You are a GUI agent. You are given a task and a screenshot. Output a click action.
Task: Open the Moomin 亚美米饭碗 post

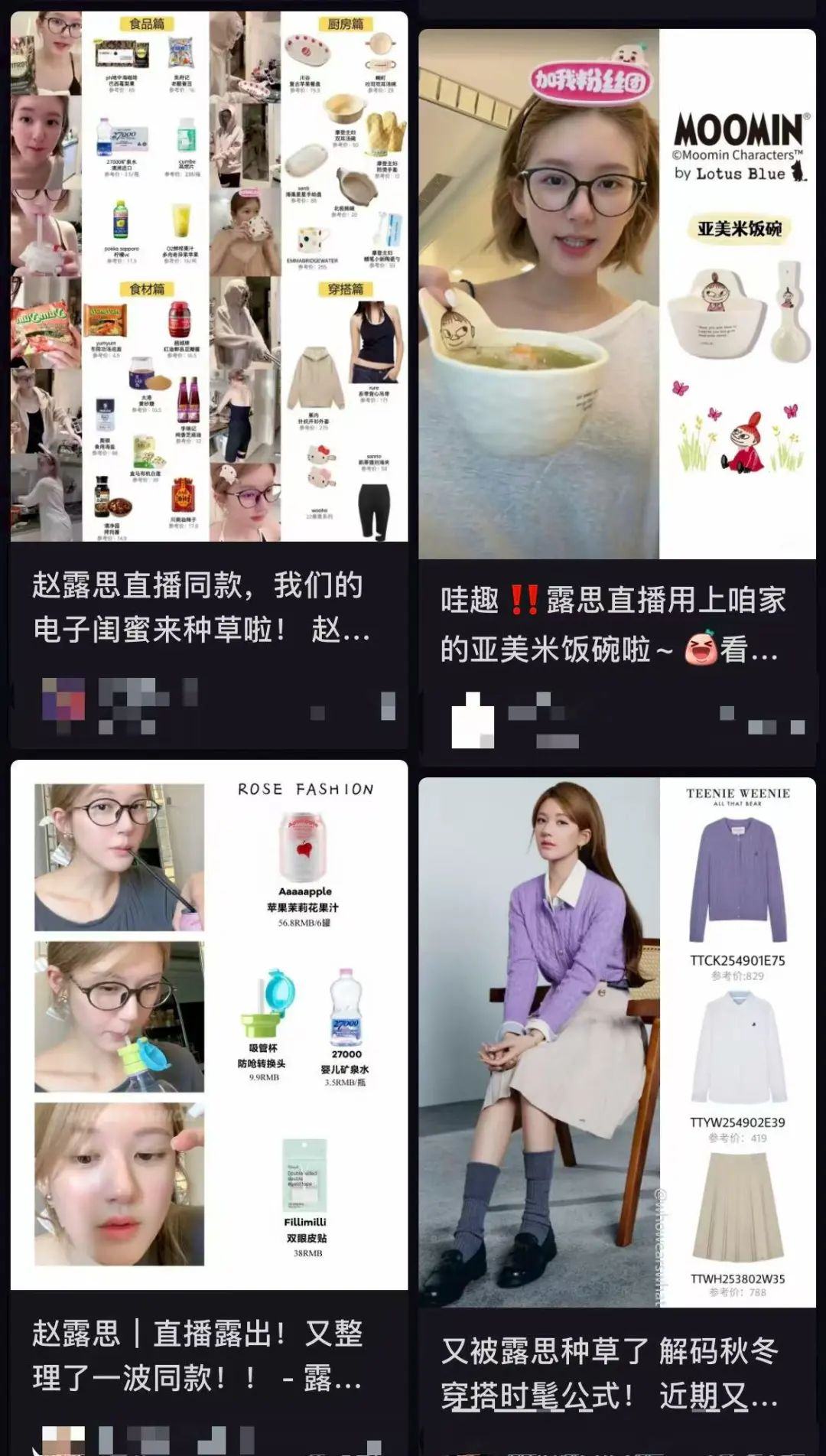click(616, 295)
